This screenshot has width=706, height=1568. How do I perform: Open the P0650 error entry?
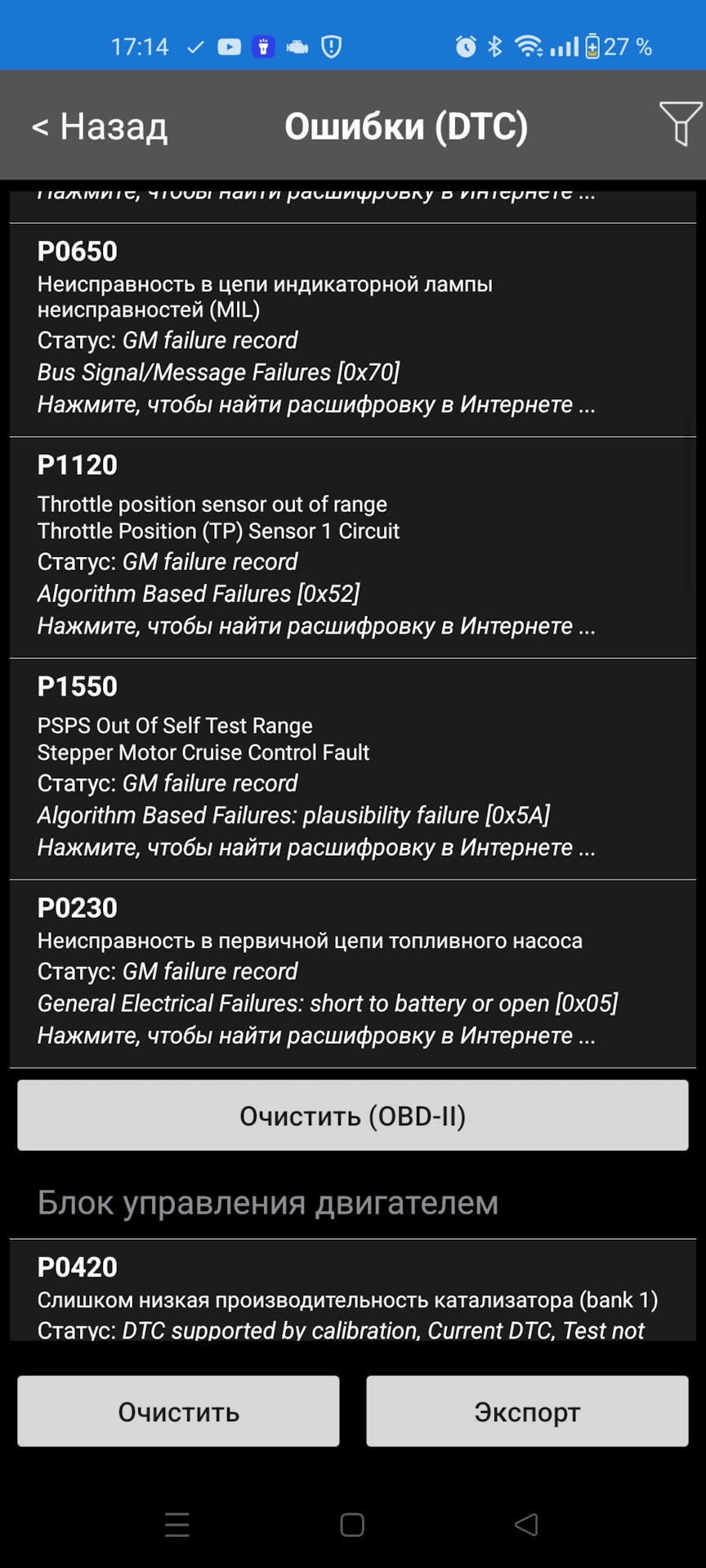click(351, 330)
